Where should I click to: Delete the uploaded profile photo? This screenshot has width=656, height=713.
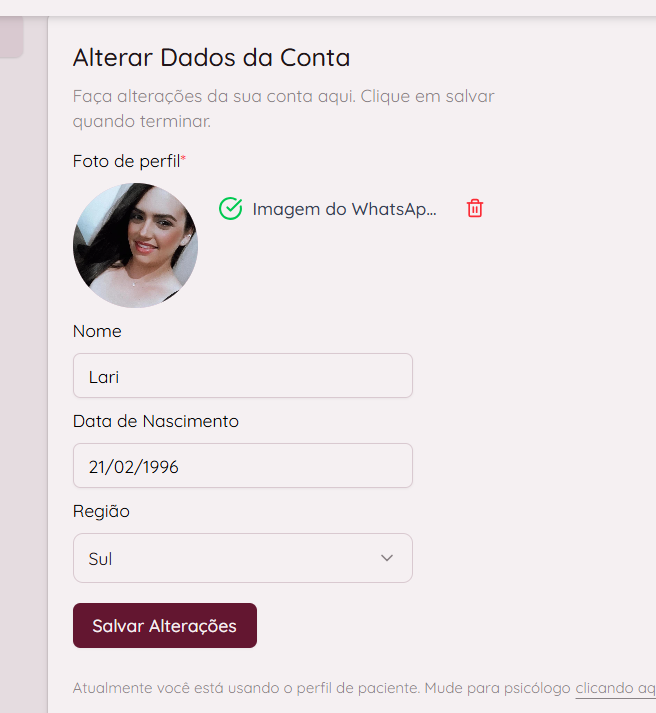pos(475,209)
